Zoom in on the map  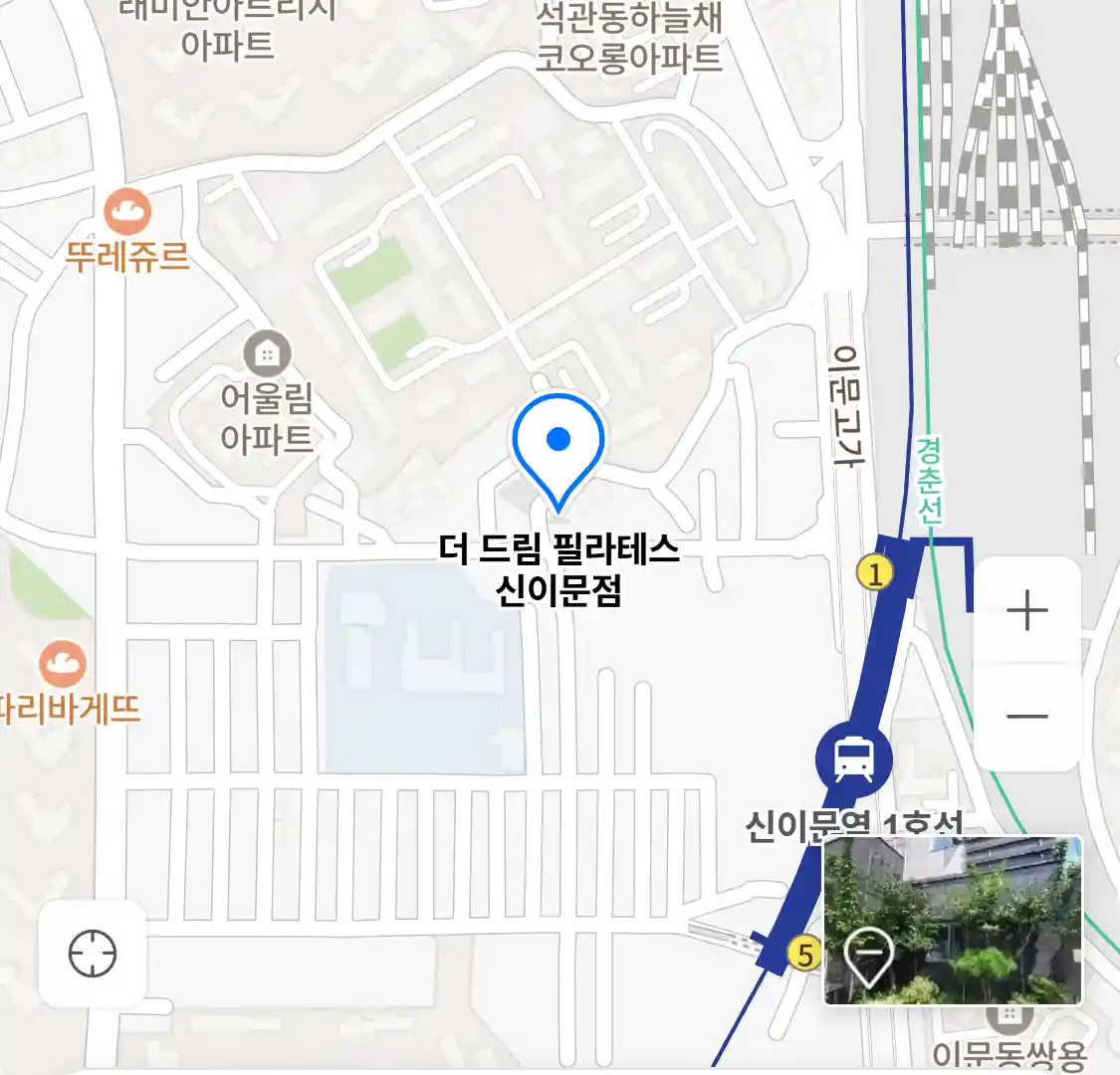tap(1026, 610)
